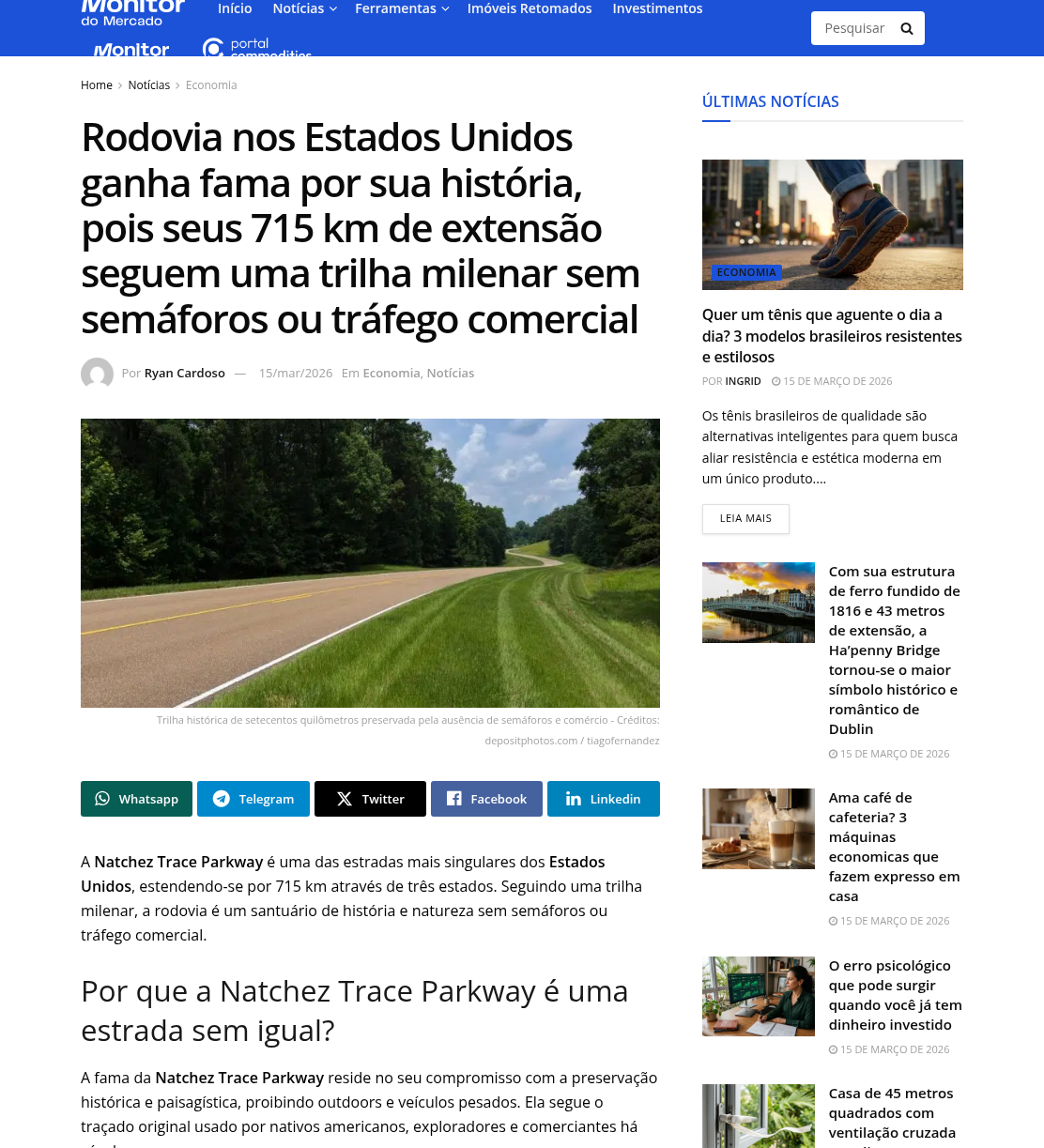Tap Leia Mais button

745,519
